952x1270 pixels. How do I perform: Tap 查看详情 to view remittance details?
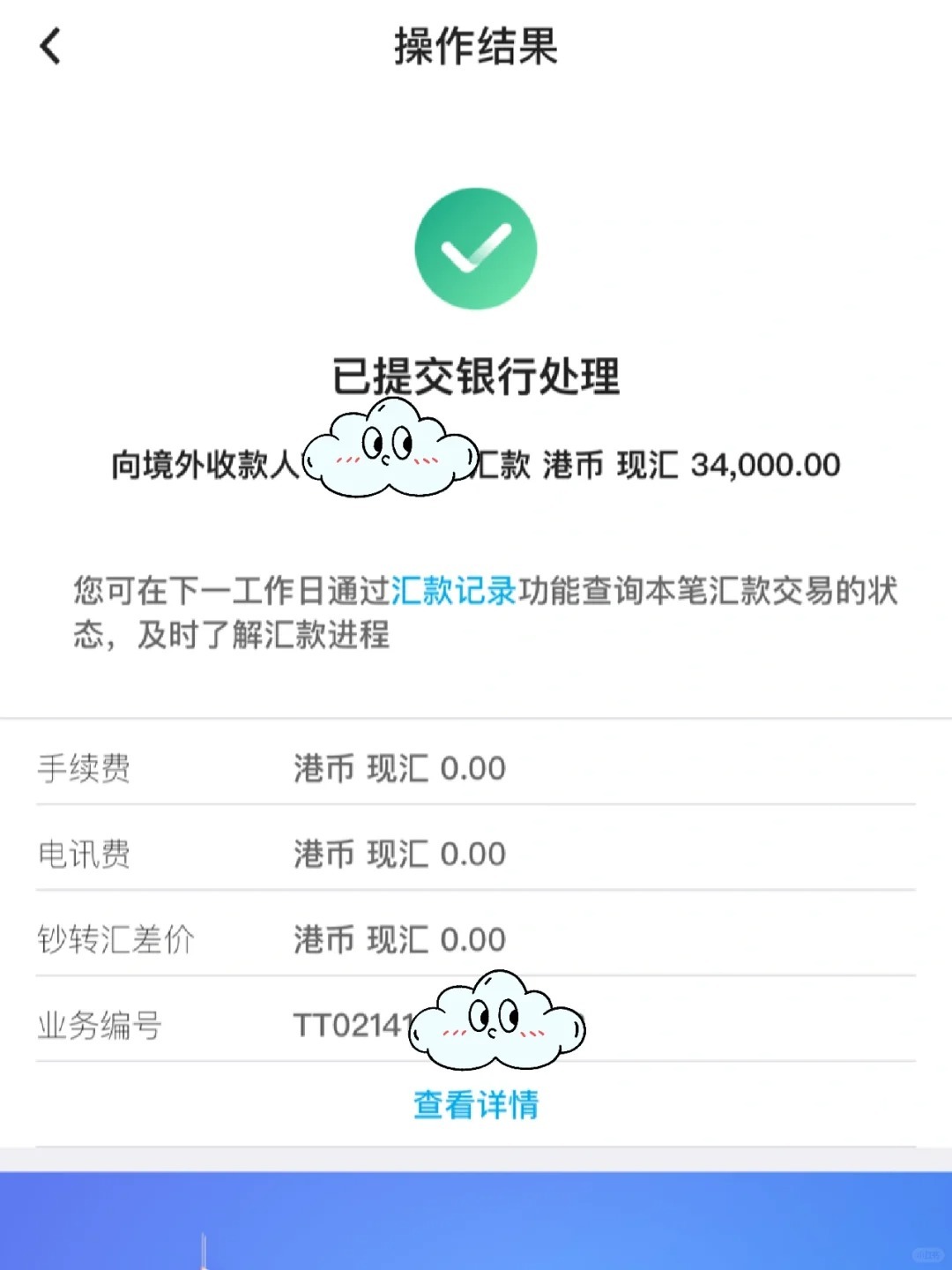pyautogui.click(x=476, y=1104)
